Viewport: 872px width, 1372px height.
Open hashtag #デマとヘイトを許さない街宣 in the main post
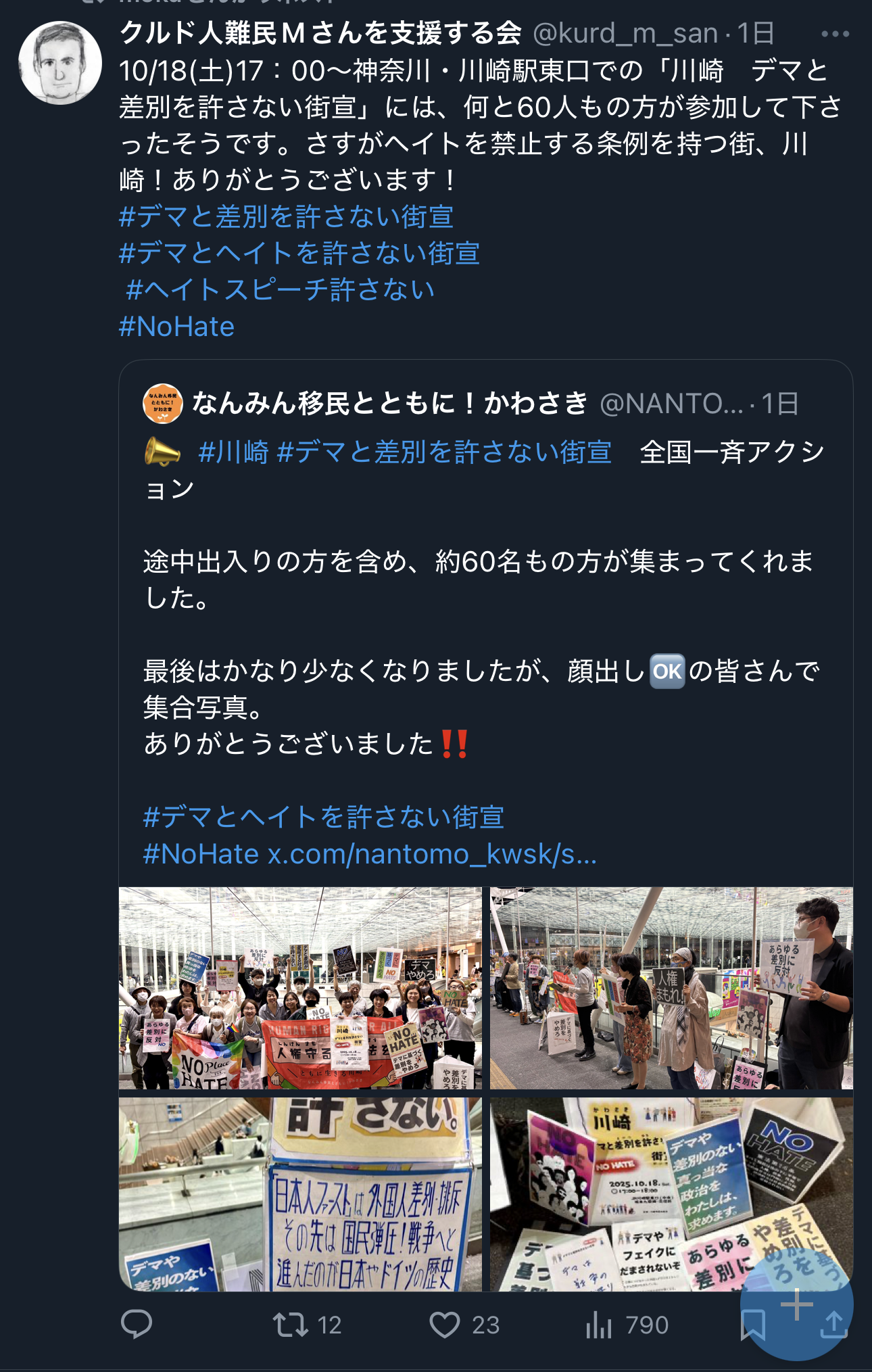coord(299,254)
